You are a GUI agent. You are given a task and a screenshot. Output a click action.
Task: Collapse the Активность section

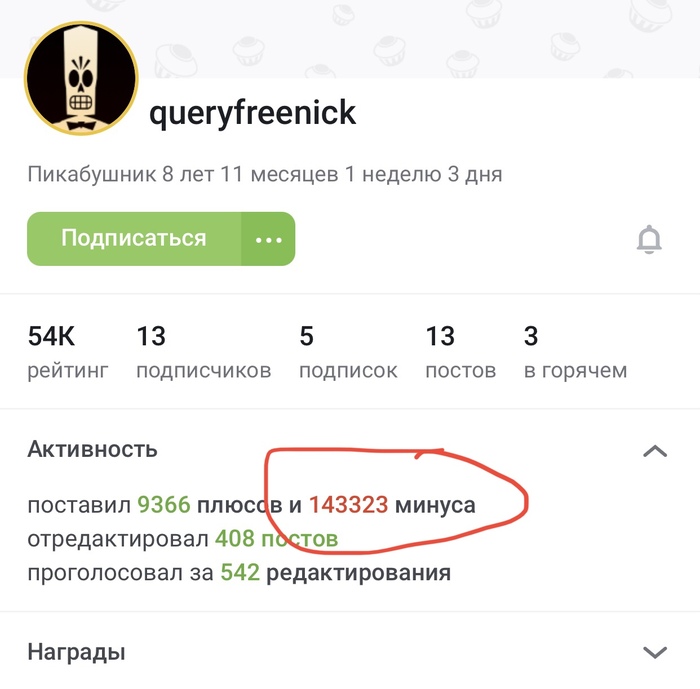655,450
